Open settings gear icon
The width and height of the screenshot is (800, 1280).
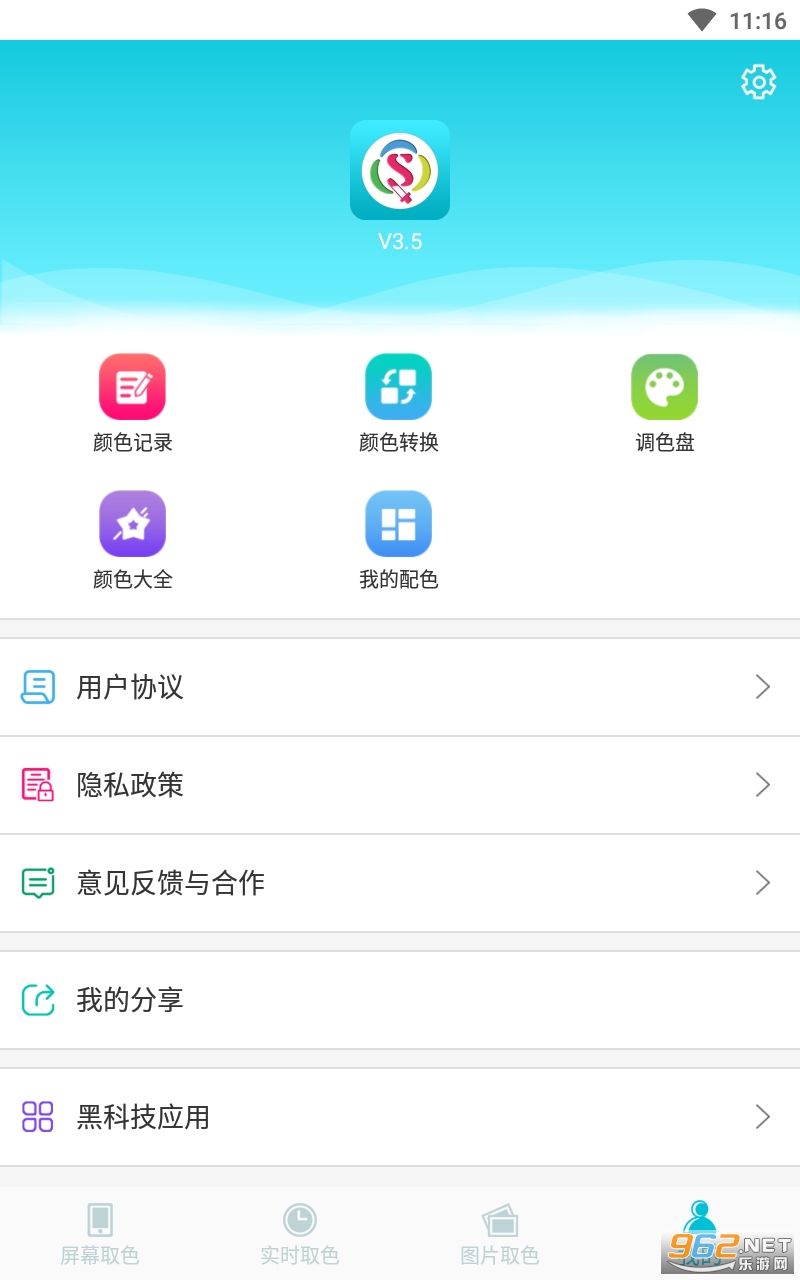758,82
